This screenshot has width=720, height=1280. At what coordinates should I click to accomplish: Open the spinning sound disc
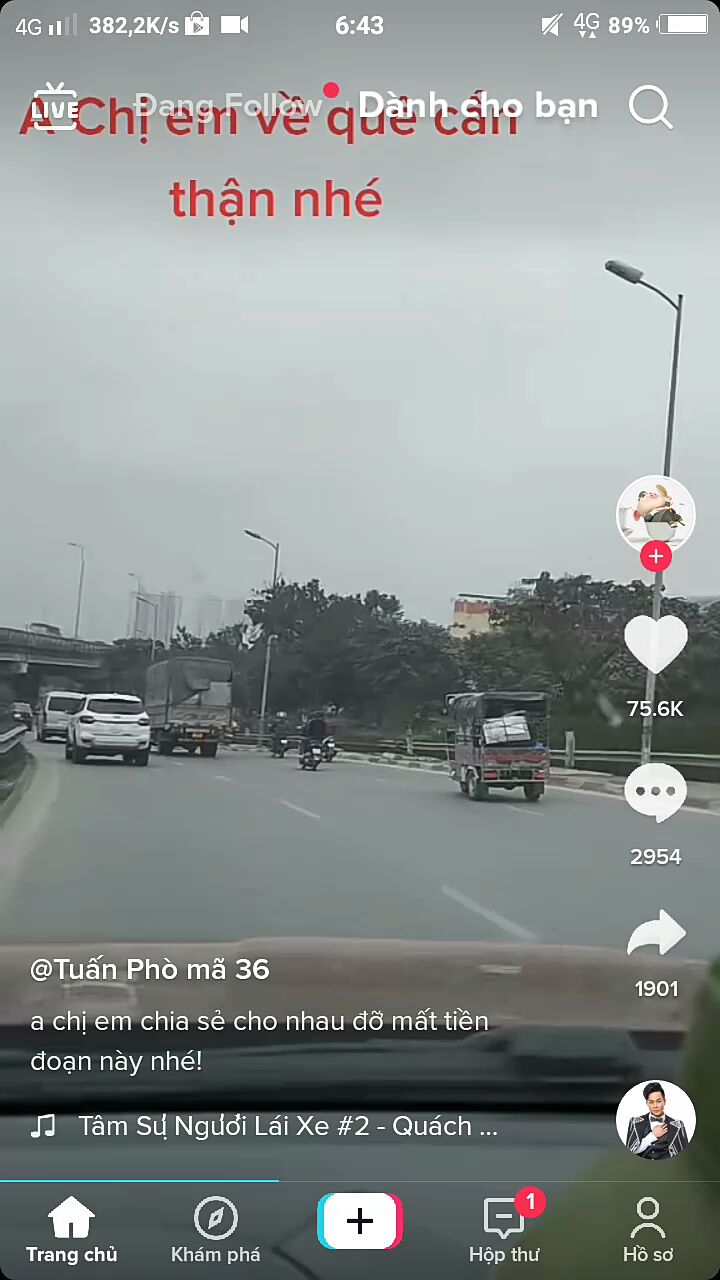pyautogui.click(x=655, y=1119)
